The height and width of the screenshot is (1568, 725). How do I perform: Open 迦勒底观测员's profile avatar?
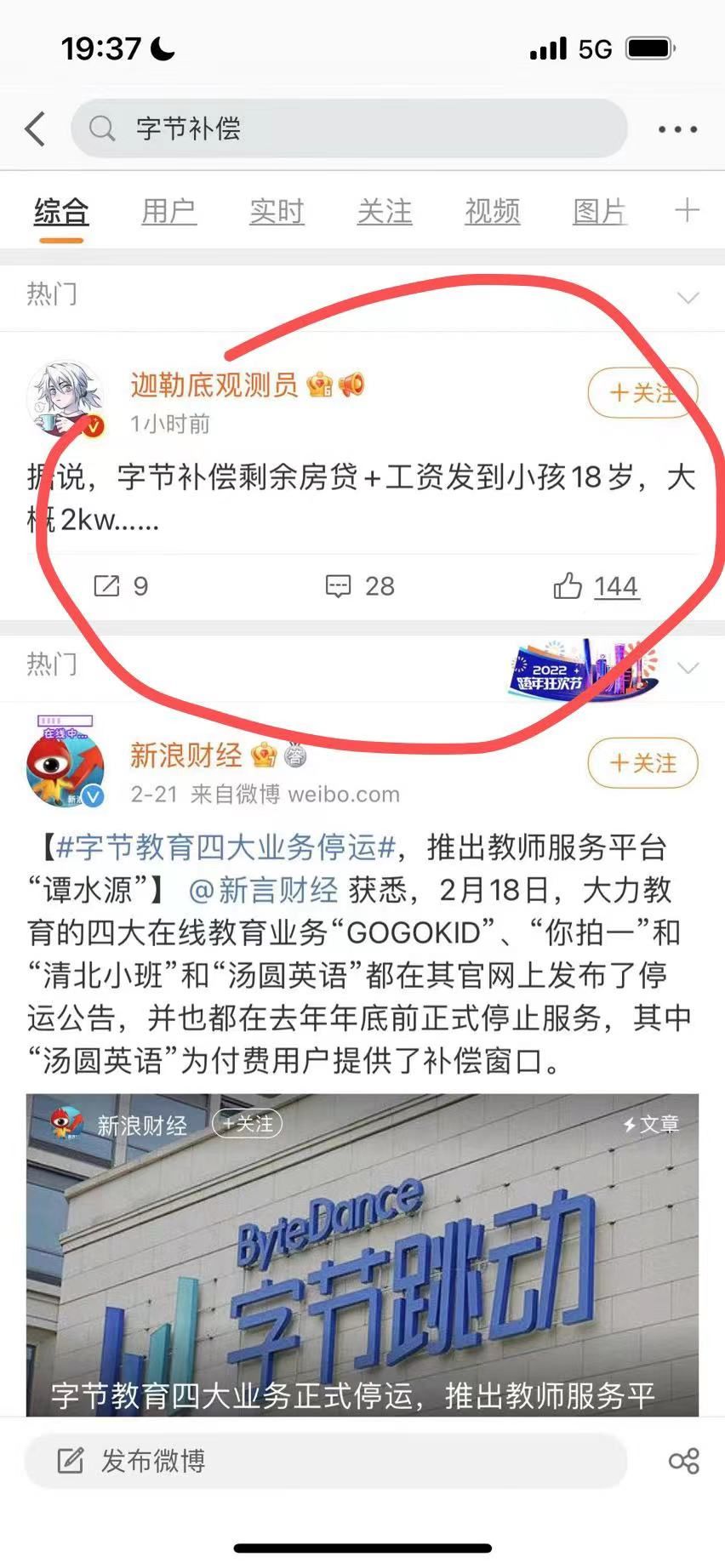click(66, 400)
